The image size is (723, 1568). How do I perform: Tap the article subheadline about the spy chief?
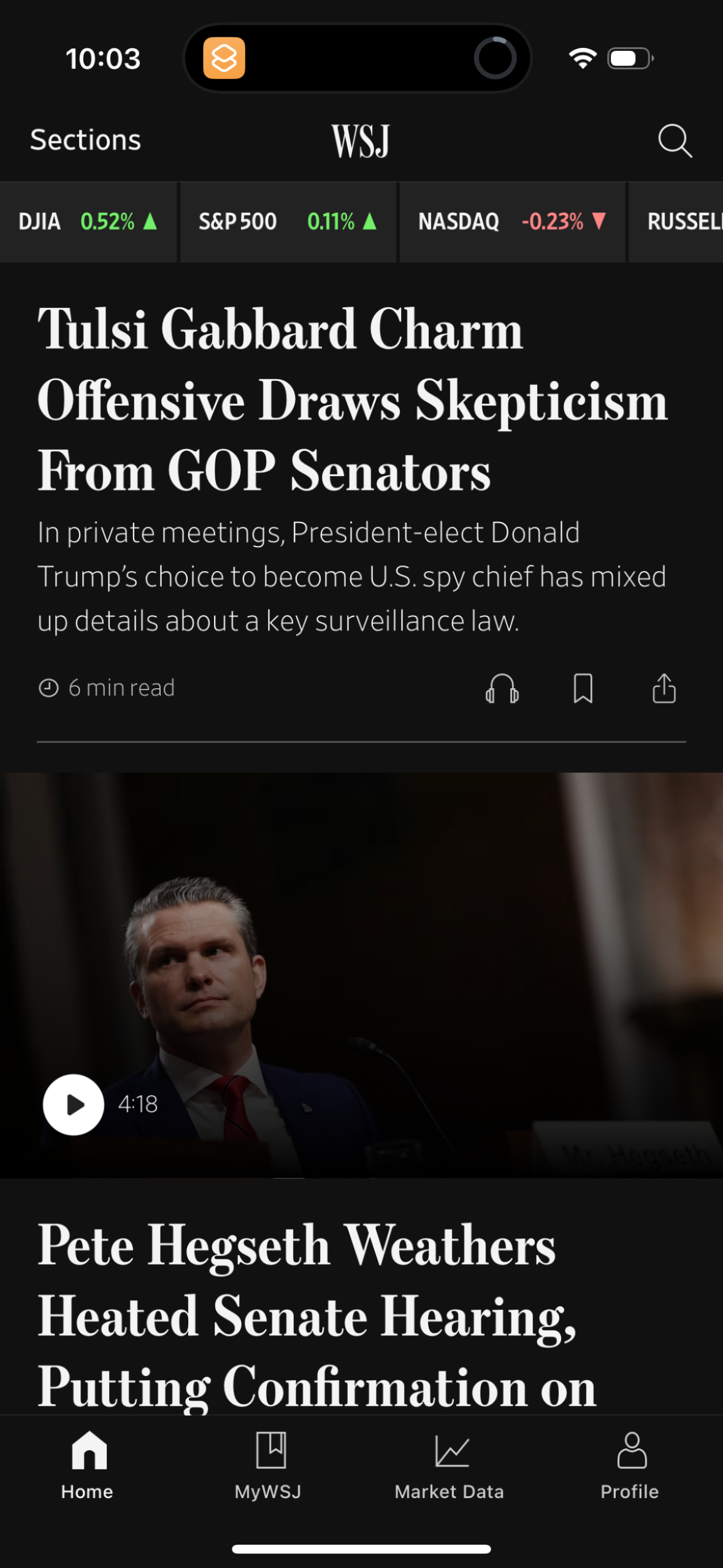(353, 575)
